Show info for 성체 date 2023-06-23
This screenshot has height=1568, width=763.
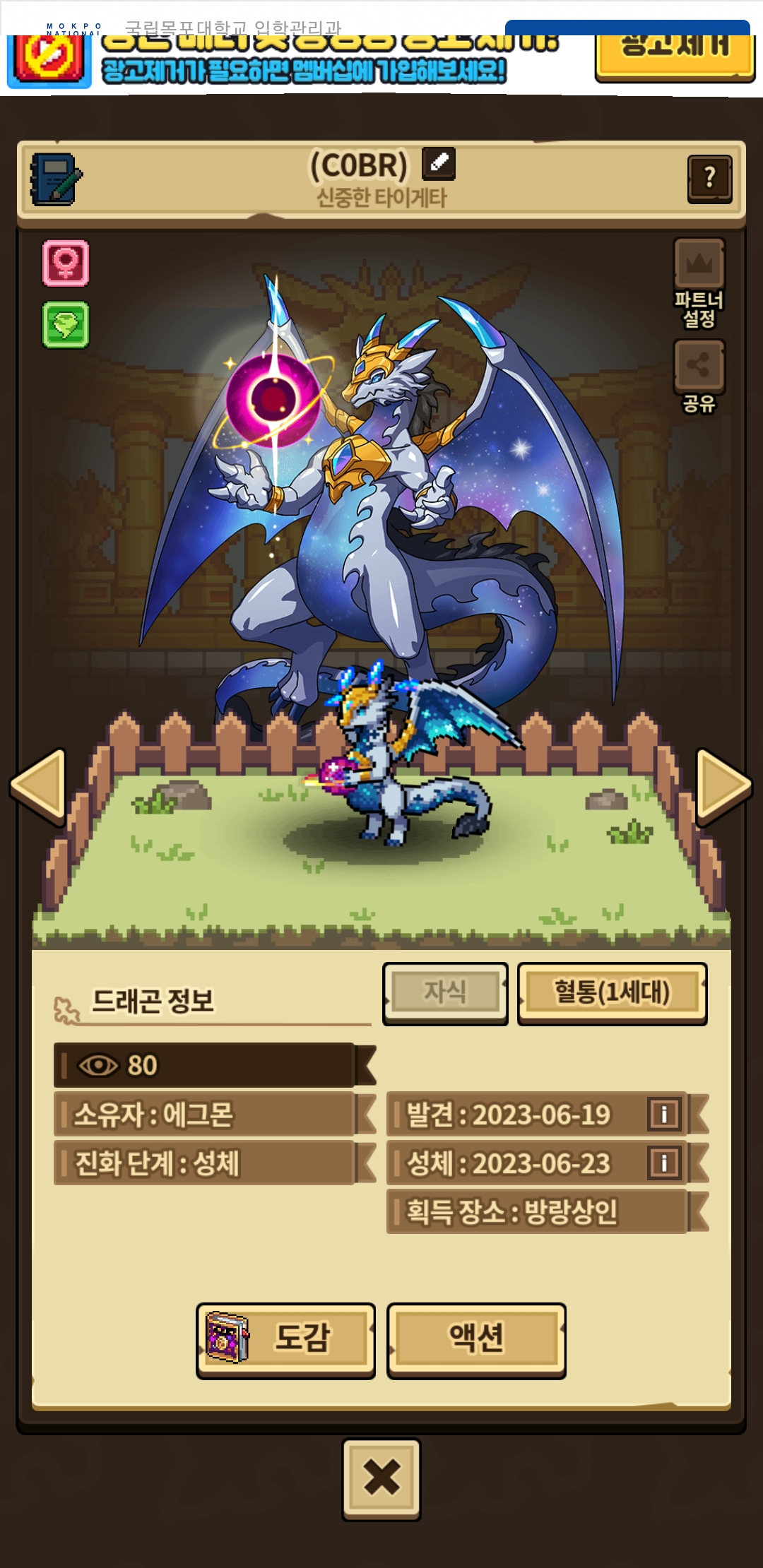click(664, 1163)
